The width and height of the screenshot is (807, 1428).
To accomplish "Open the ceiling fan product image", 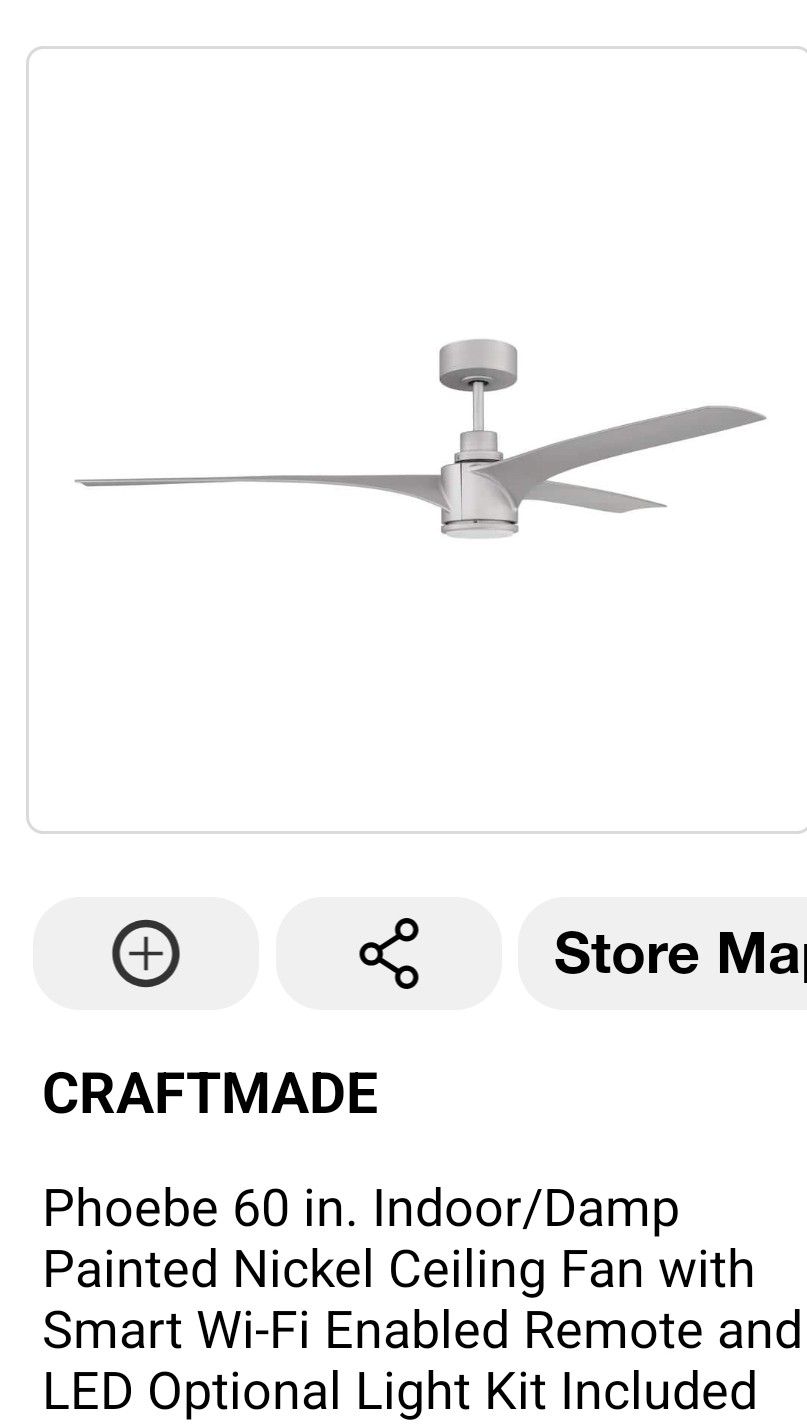I will [x=418, y=440].
